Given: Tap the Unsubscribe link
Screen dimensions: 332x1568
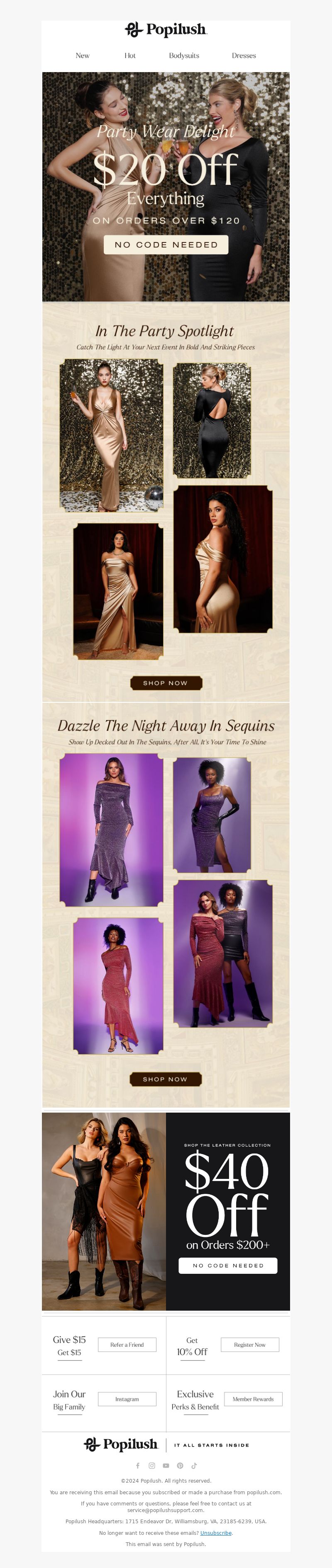Looking at the screenshot, I should pyautogui.click(x=216, y=1533).
